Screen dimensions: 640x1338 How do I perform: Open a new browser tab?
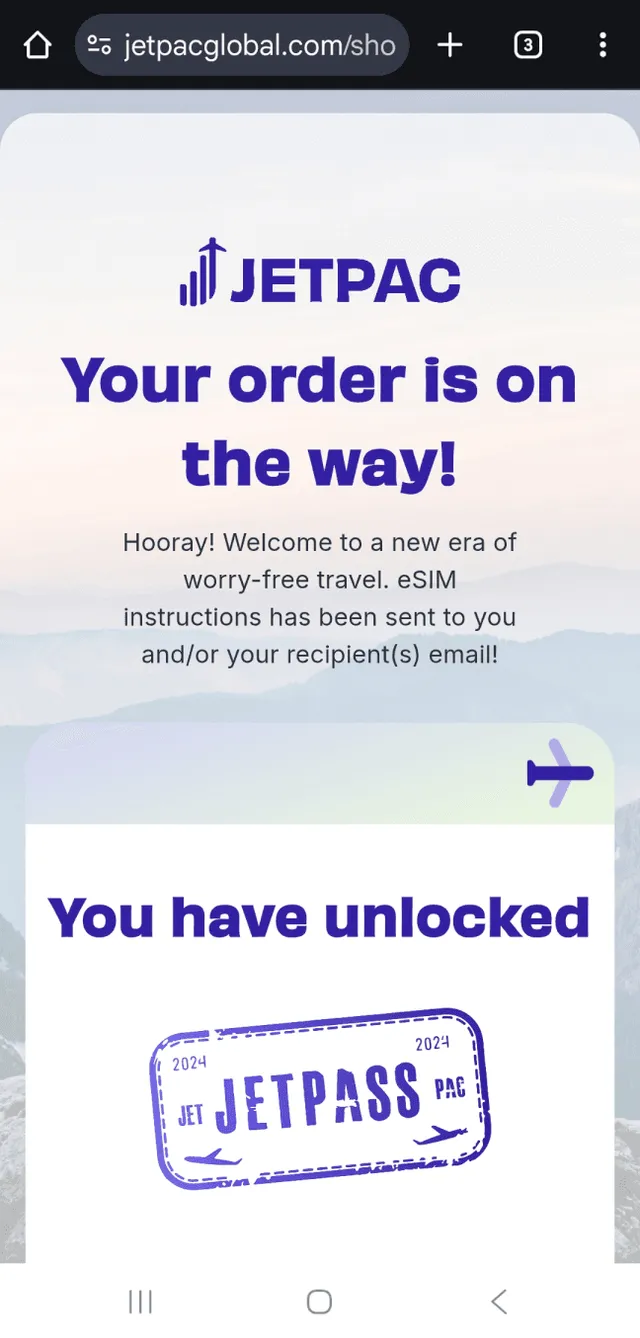point(450,45)
